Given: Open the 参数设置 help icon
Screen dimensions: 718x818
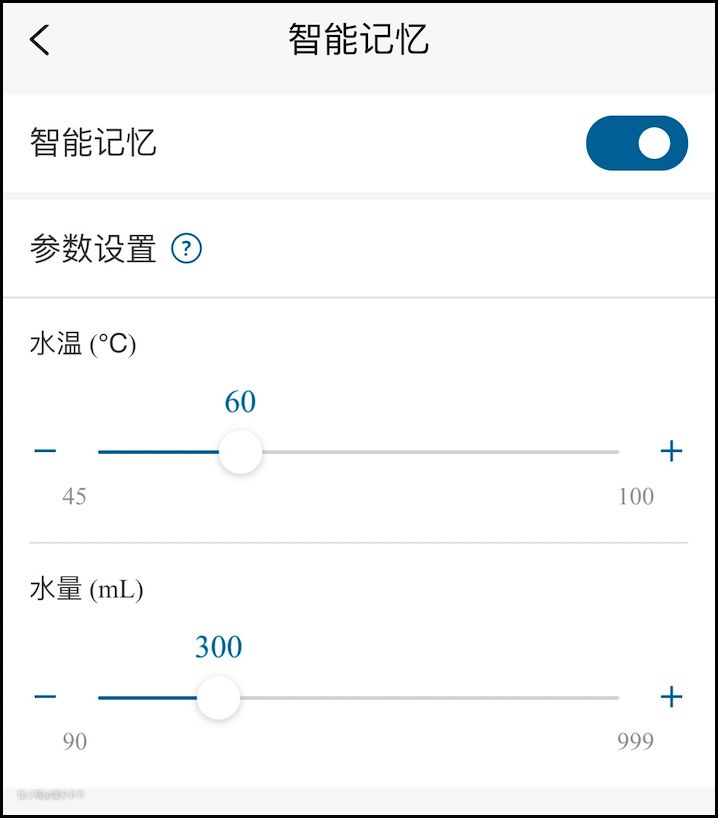Looking at the screenshot, I should pyautogui.click(x=187, y=248).
